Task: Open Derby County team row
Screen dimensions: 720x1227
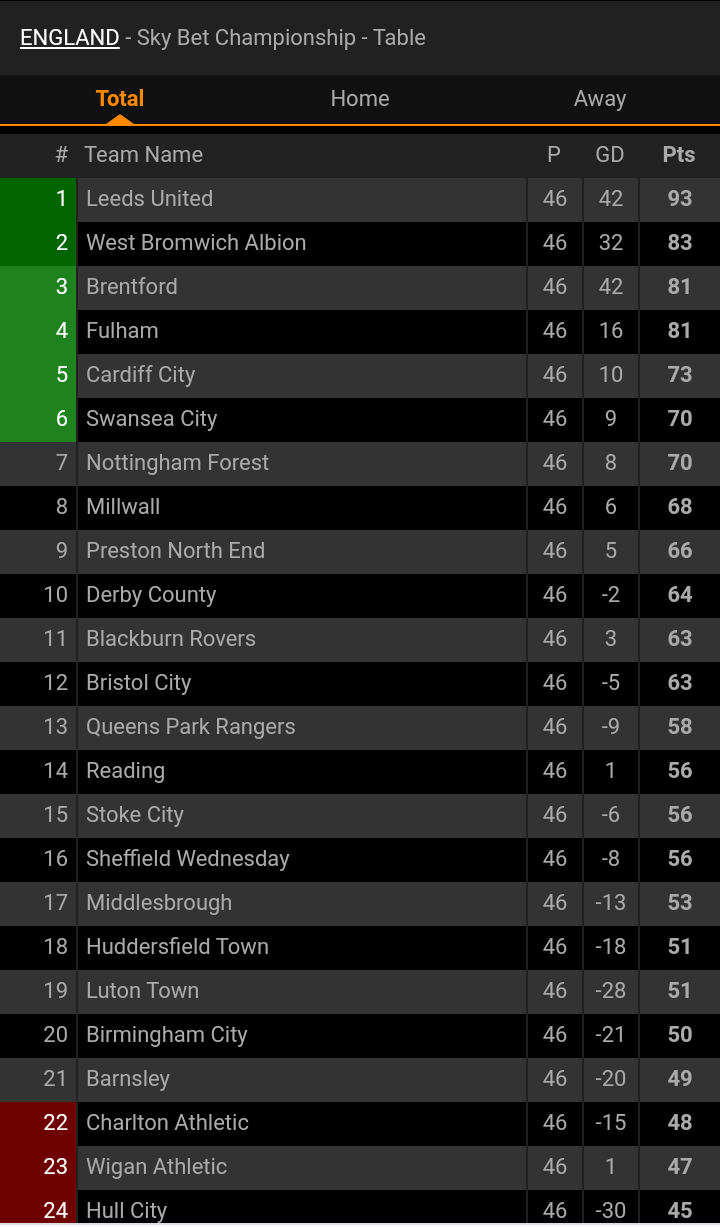Action: coord(151,595)
